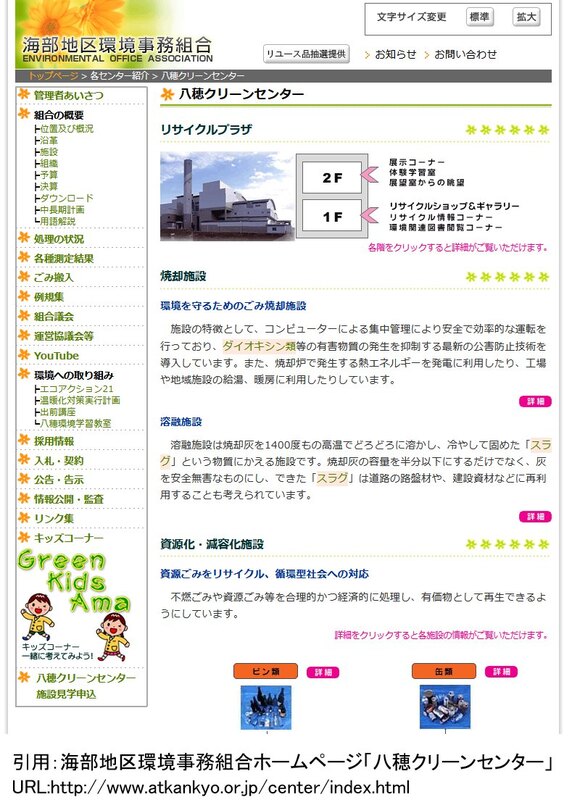This screenshot has height=800, width=572.
Task: Open 詳細 for the 焼却施設 section
Action: 535,402
